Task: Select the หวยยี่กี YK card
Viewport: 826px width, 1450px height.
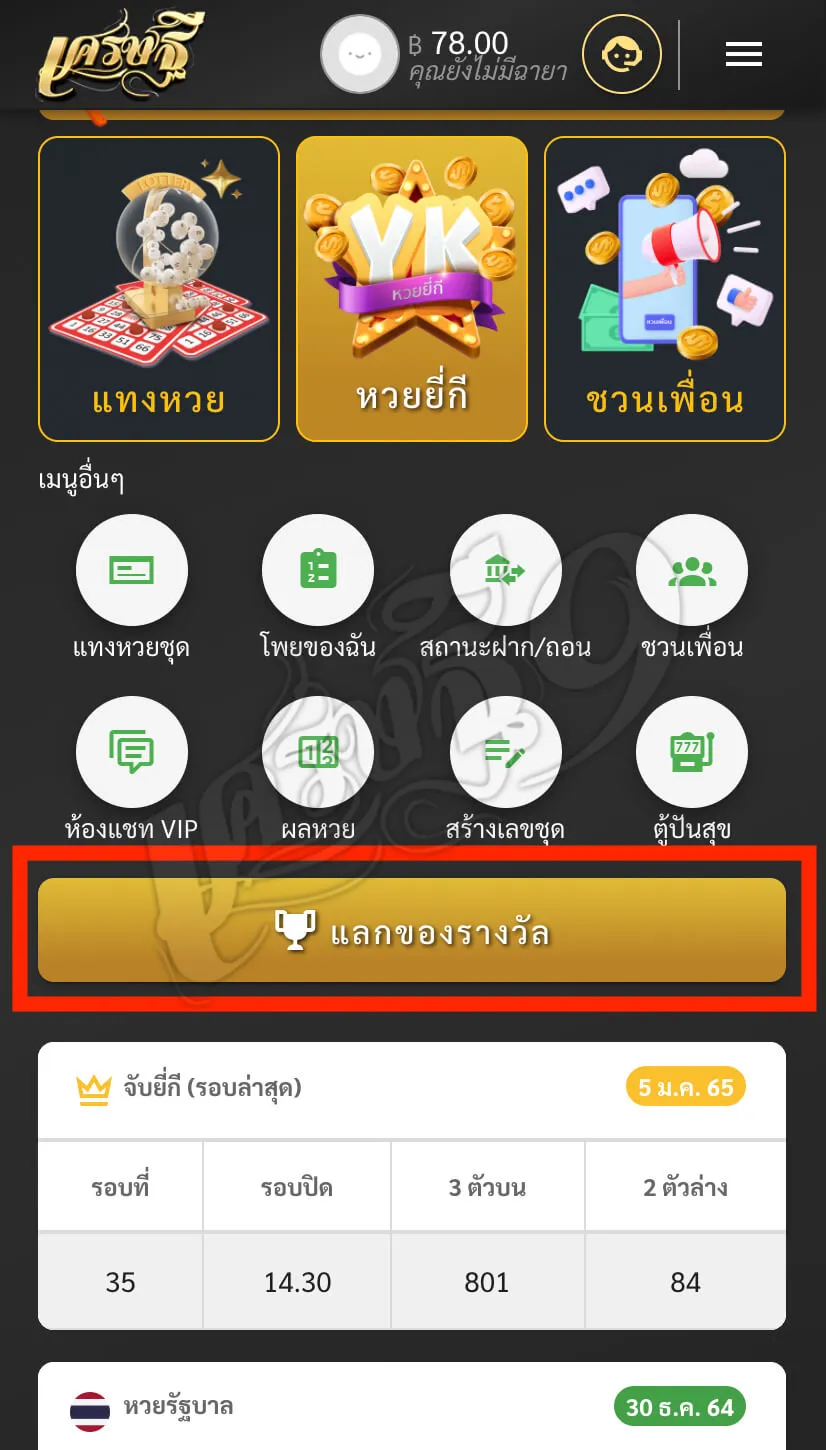Action: [411, 288]
